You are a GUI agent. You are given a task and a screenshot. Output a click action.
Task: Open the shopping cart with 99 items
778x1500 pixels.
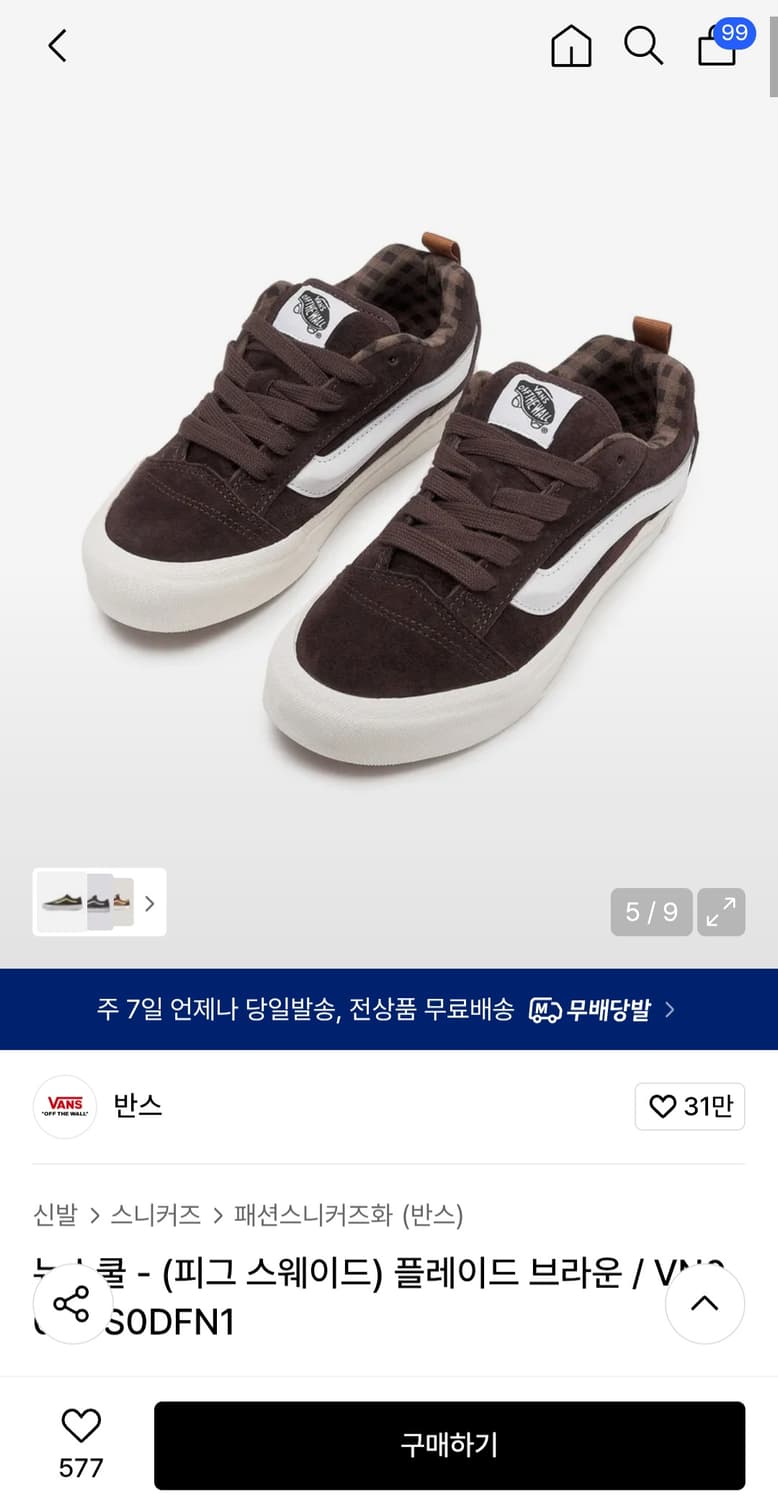tap(716, 48)
